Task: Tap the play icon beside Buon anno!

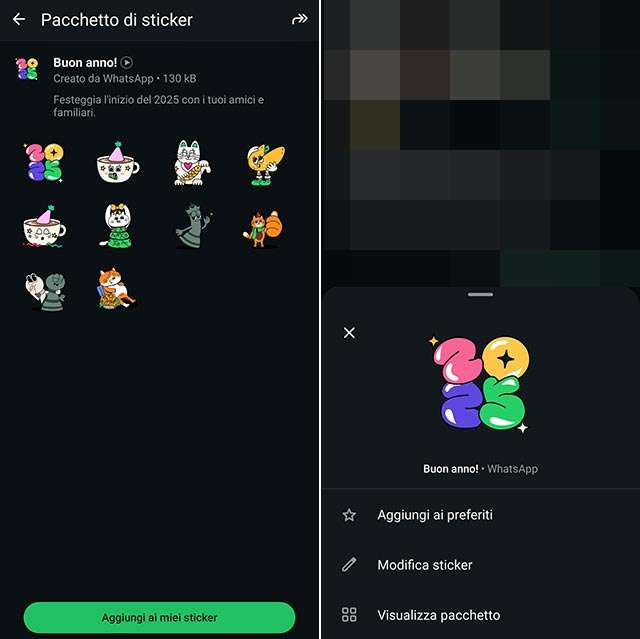Action: (x=127, y=62)
